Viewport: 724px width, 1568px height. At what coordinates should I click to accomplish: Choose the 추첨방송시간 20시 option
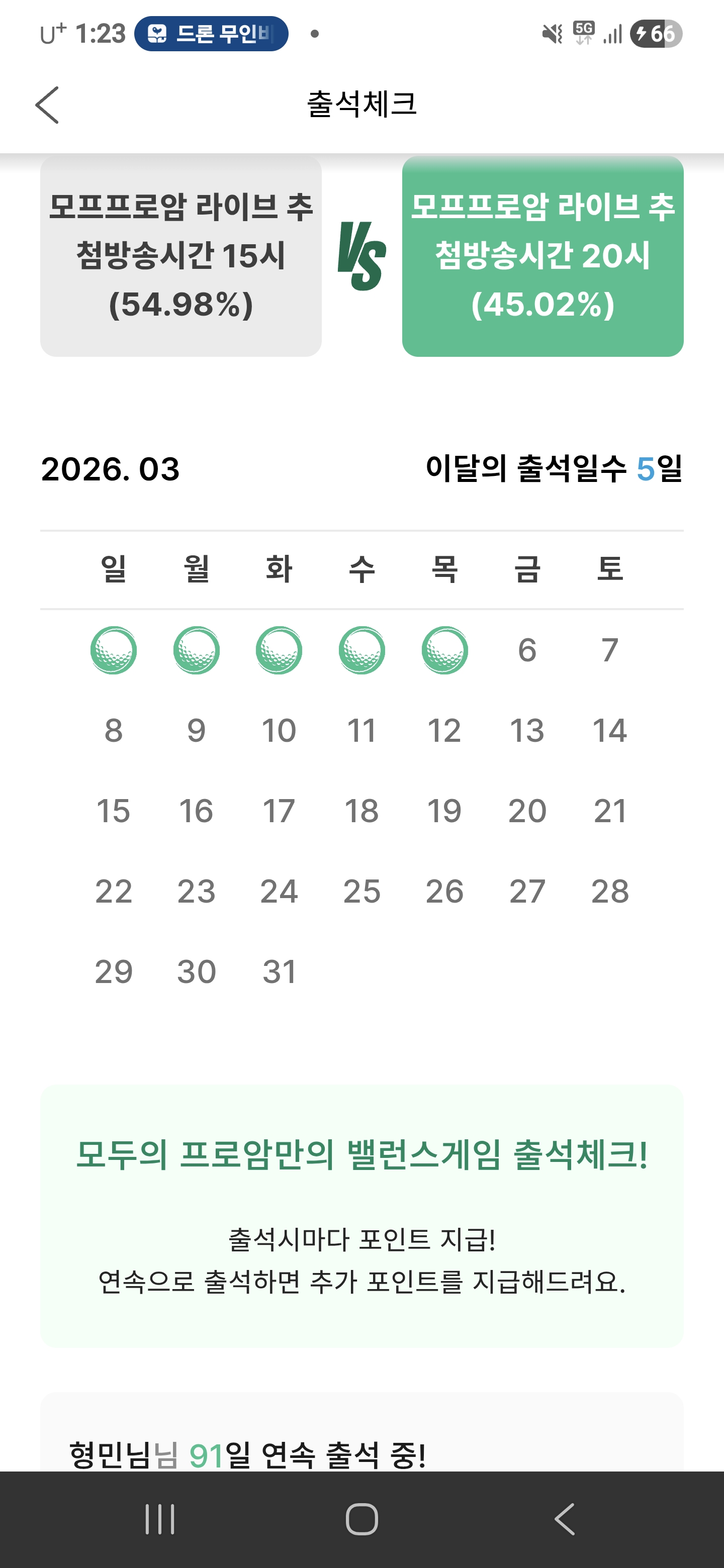(542, 256)
